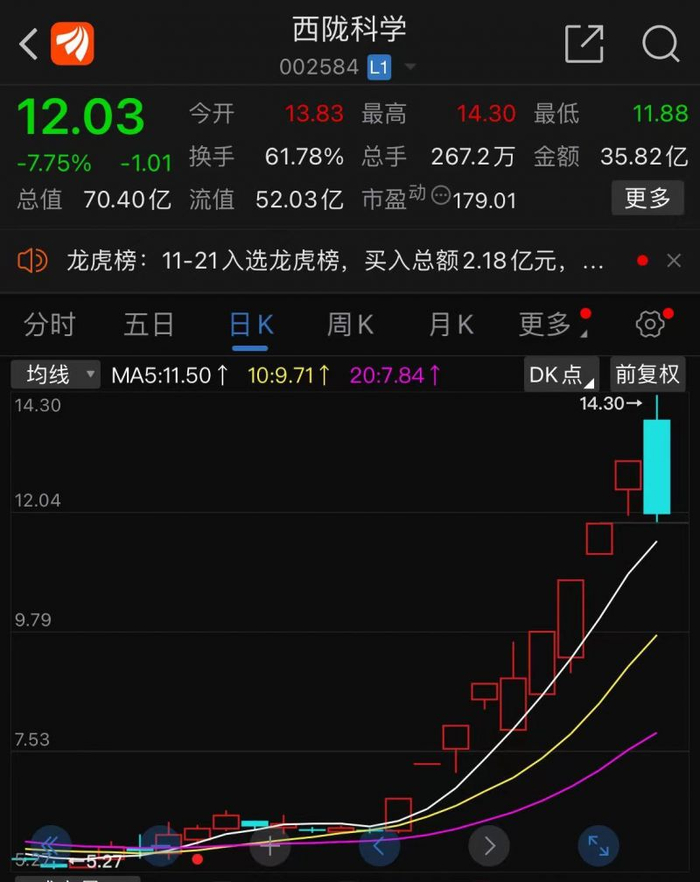The image size is (700, 882).
Task: Expand the chart to fullscreen
Action: [x=598, y=846]
